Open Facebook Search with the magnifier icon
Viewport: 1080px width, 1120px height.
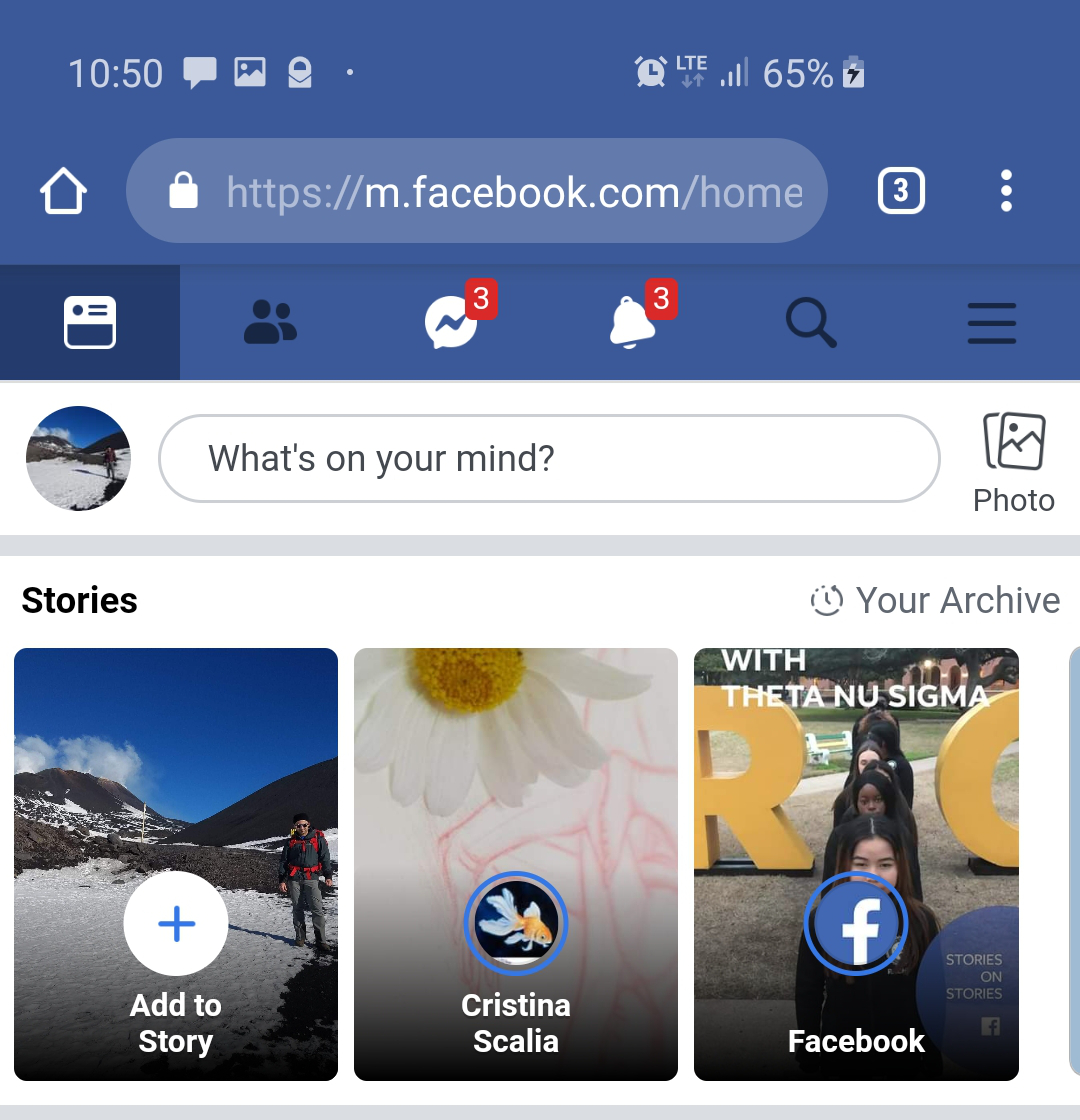(812, 322)
